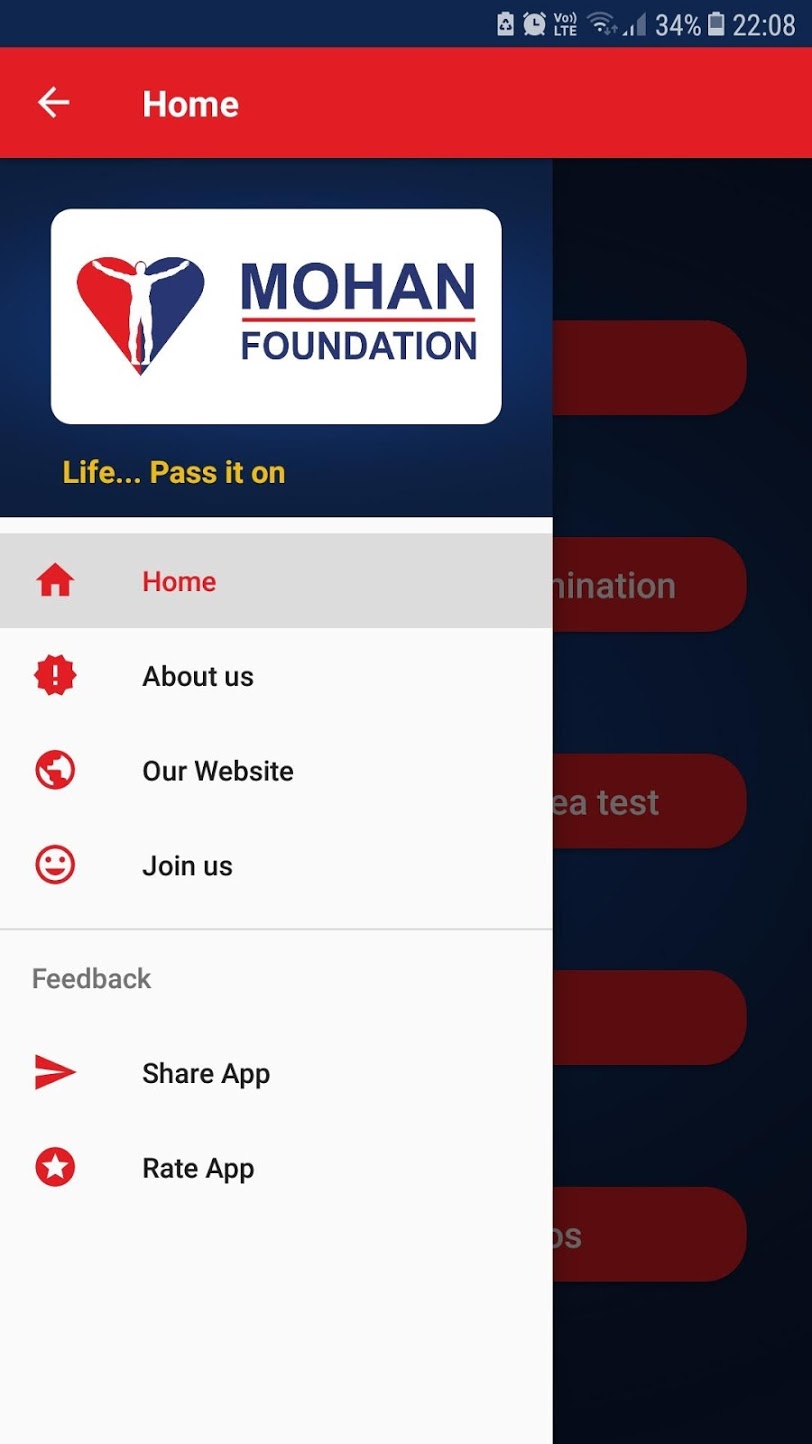Share App with others
812x1444 pixels.
pos(205,1073)
